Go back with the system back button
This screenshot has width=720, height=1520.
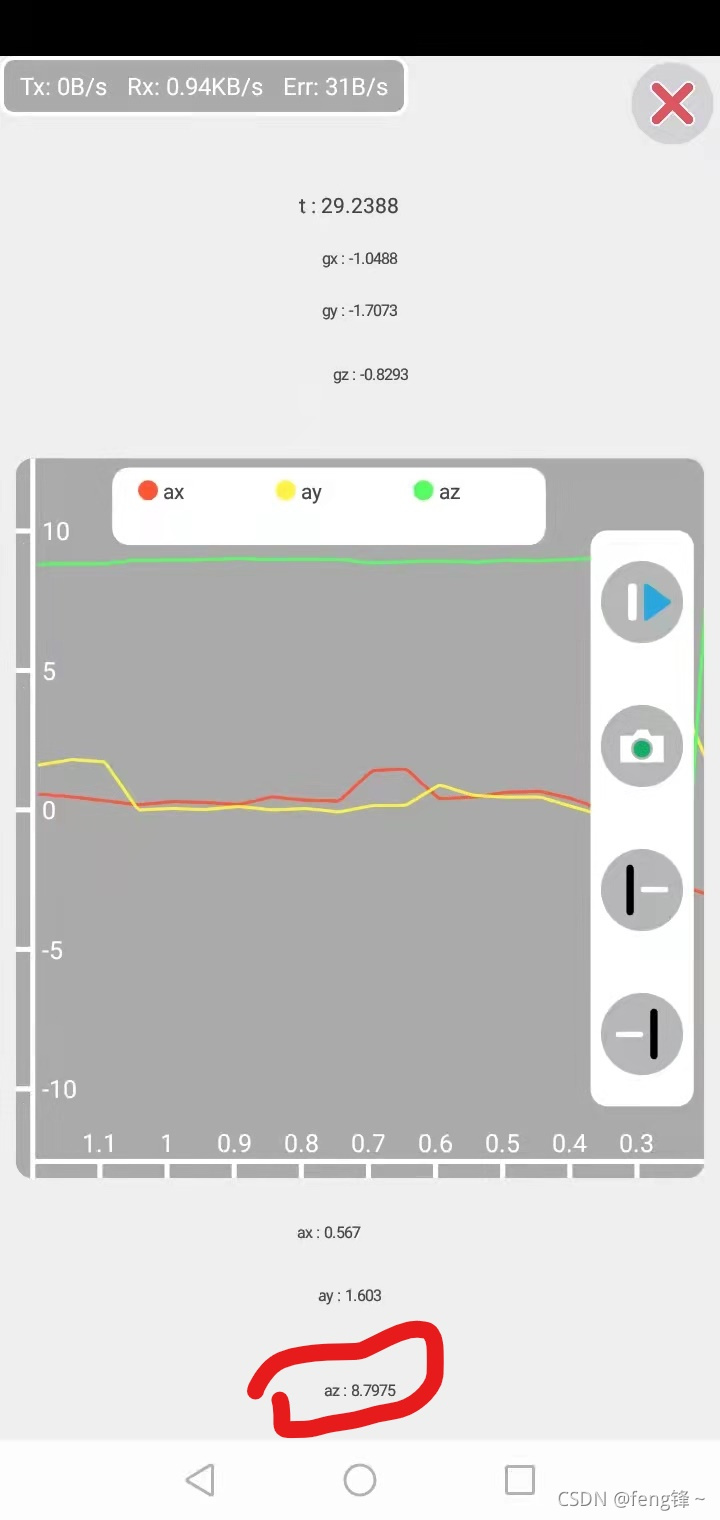click(x=200, y=1479)
